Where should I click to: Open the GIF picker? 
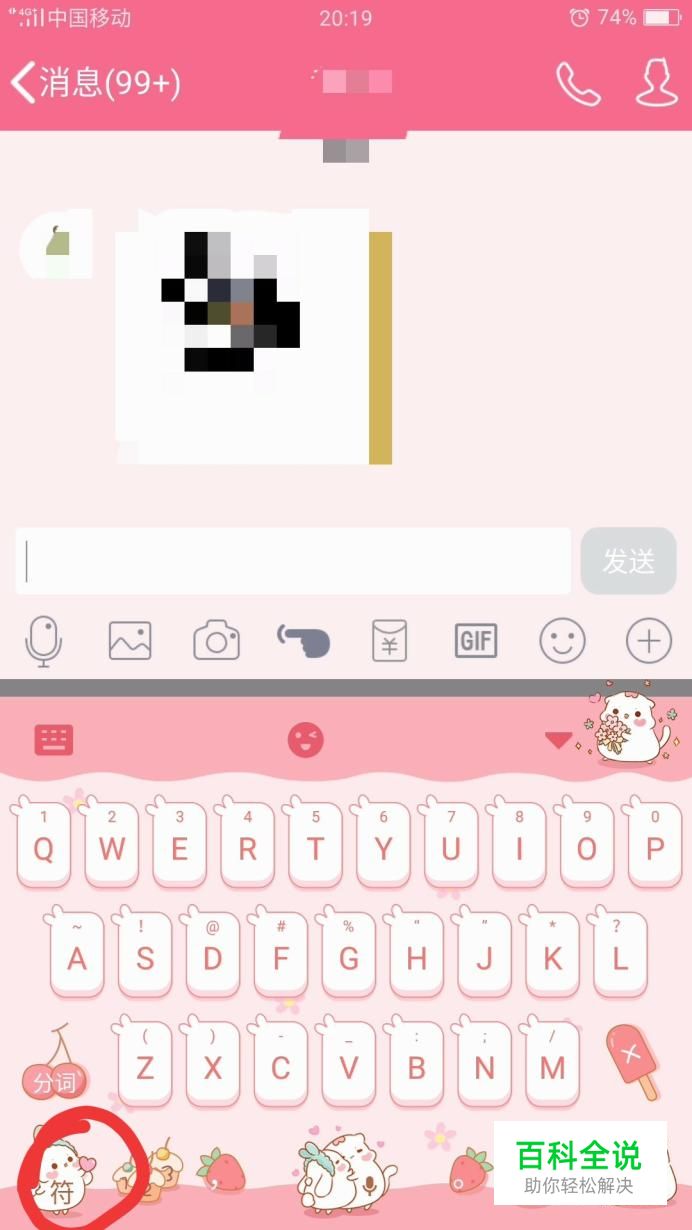[x=476, y=640]
